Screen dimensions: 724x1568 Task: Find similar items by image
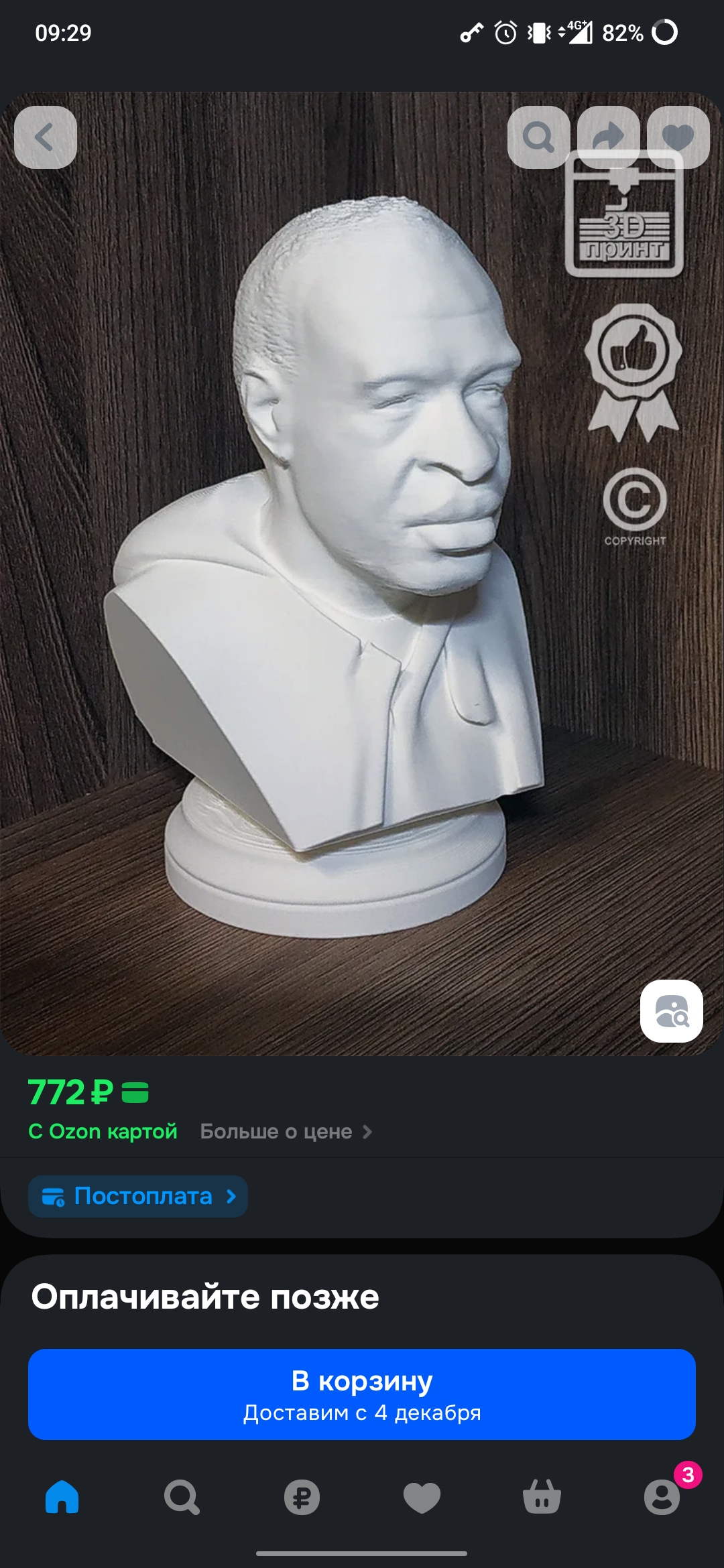pos(671,1010)
